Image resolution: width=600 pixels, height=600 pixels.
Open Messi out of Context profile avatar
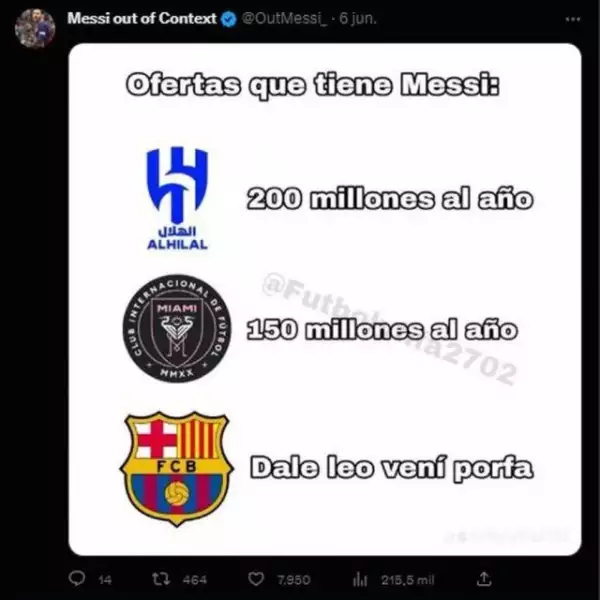[x=34, y=27]
